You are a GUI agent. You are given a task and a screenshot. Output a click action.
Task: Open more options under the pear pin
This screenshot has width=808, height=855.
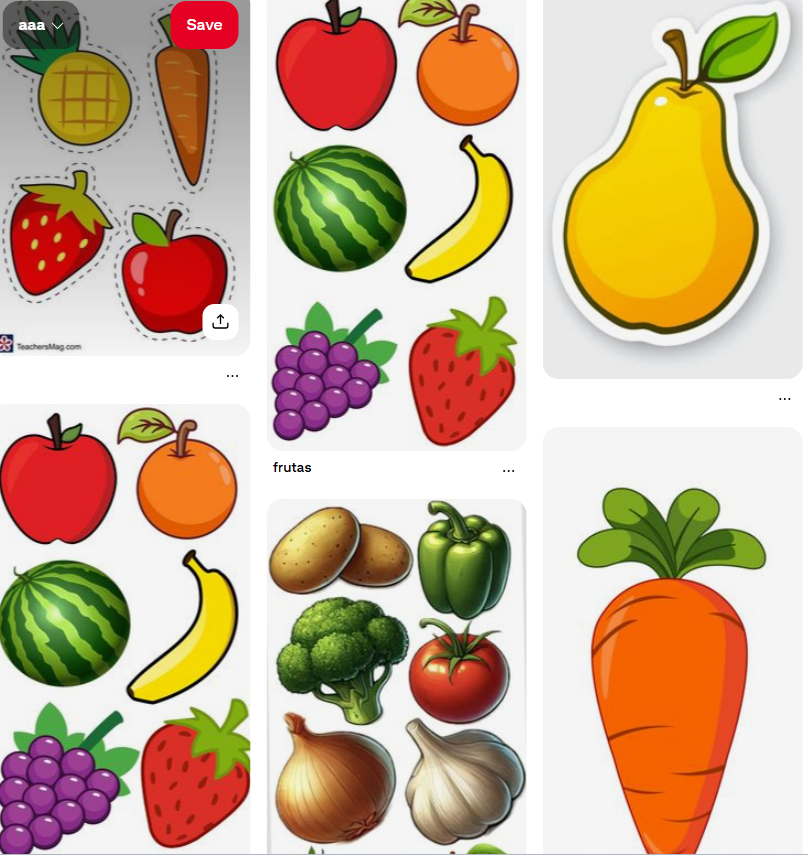[x=784, y=398]
